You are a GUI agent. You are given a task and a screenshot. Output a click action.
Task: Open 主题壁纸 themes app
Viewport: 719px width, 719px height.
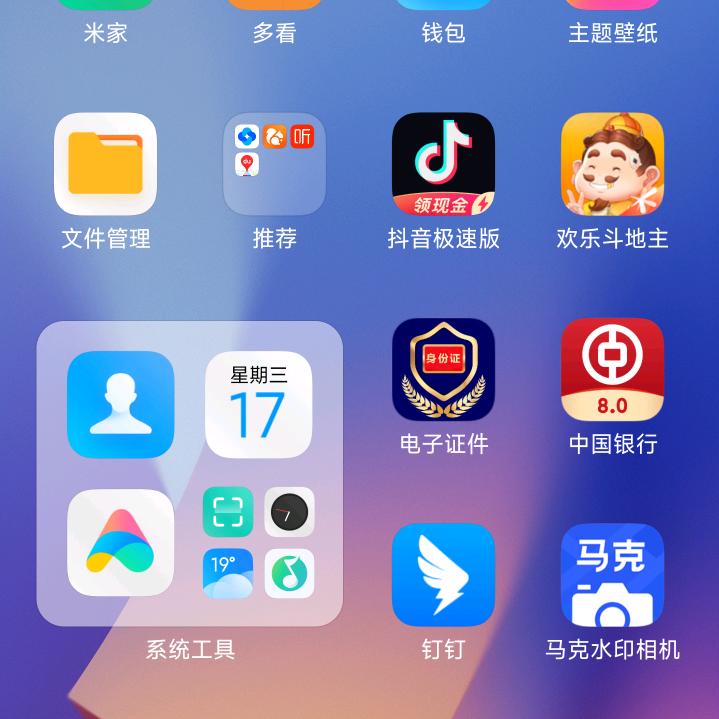point(612,22)
